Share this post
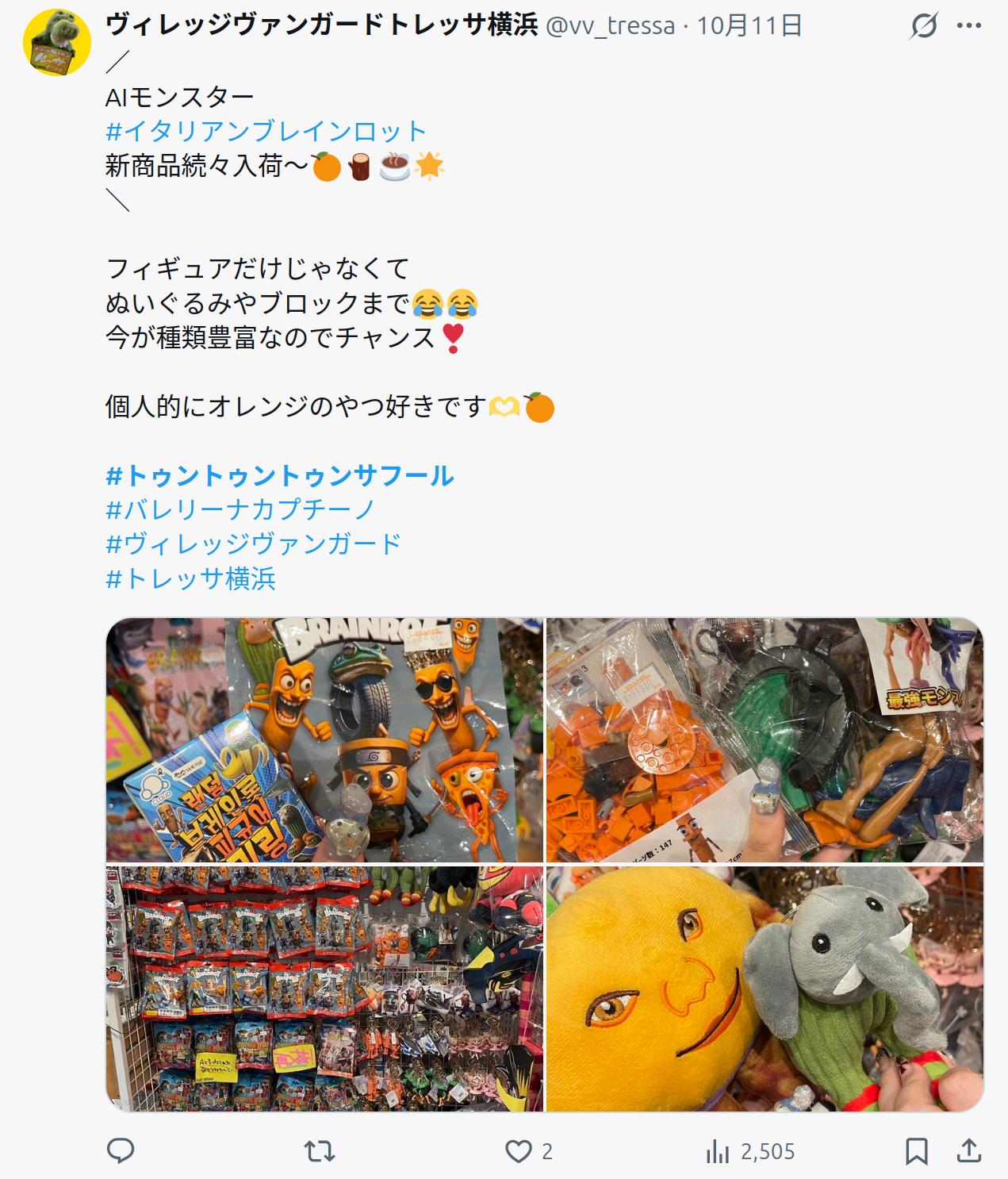1008x1179 pixels. [968, 1150]
